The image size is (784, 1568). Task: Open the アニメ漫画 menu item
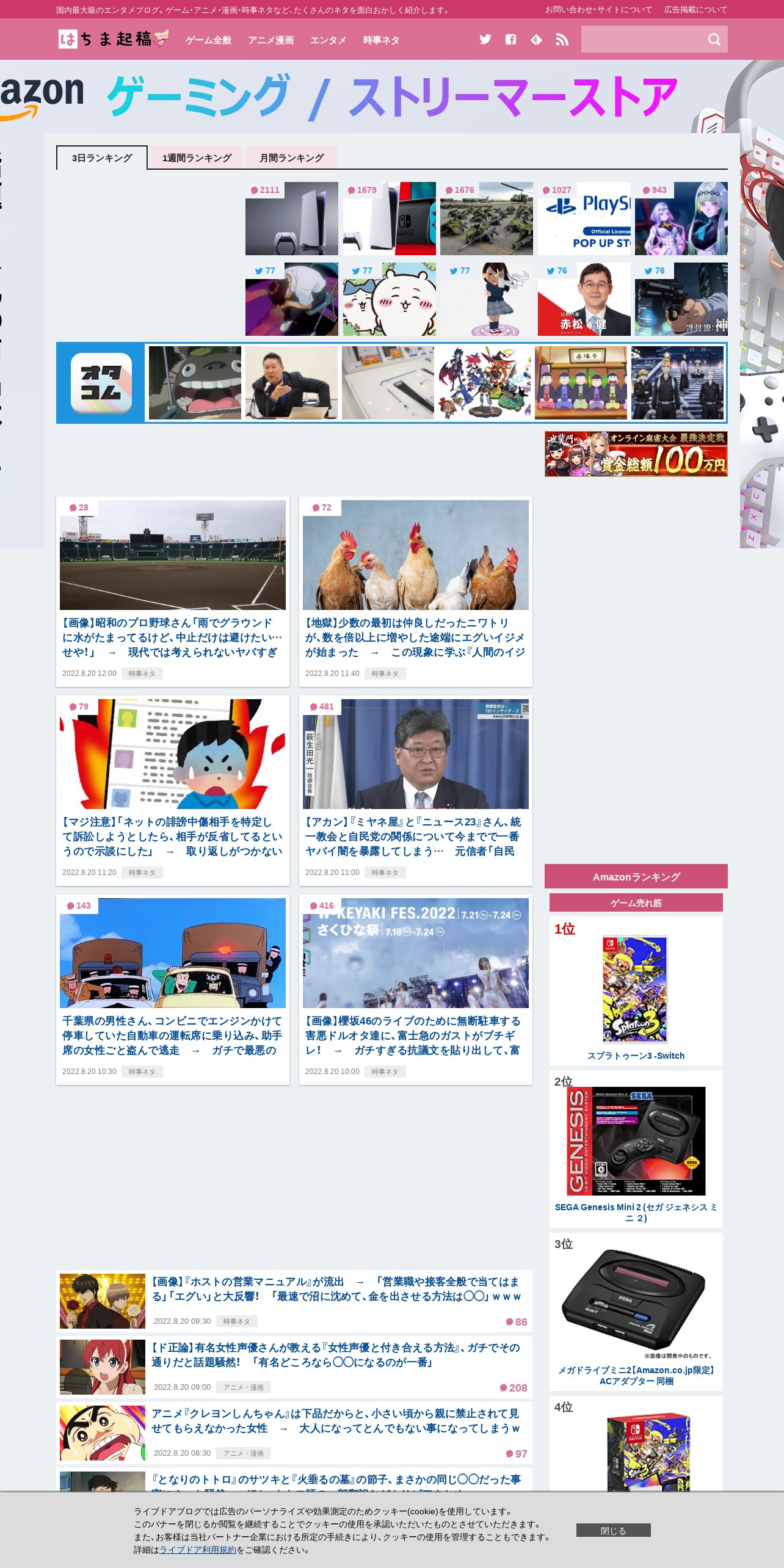(x=270, y=40)
